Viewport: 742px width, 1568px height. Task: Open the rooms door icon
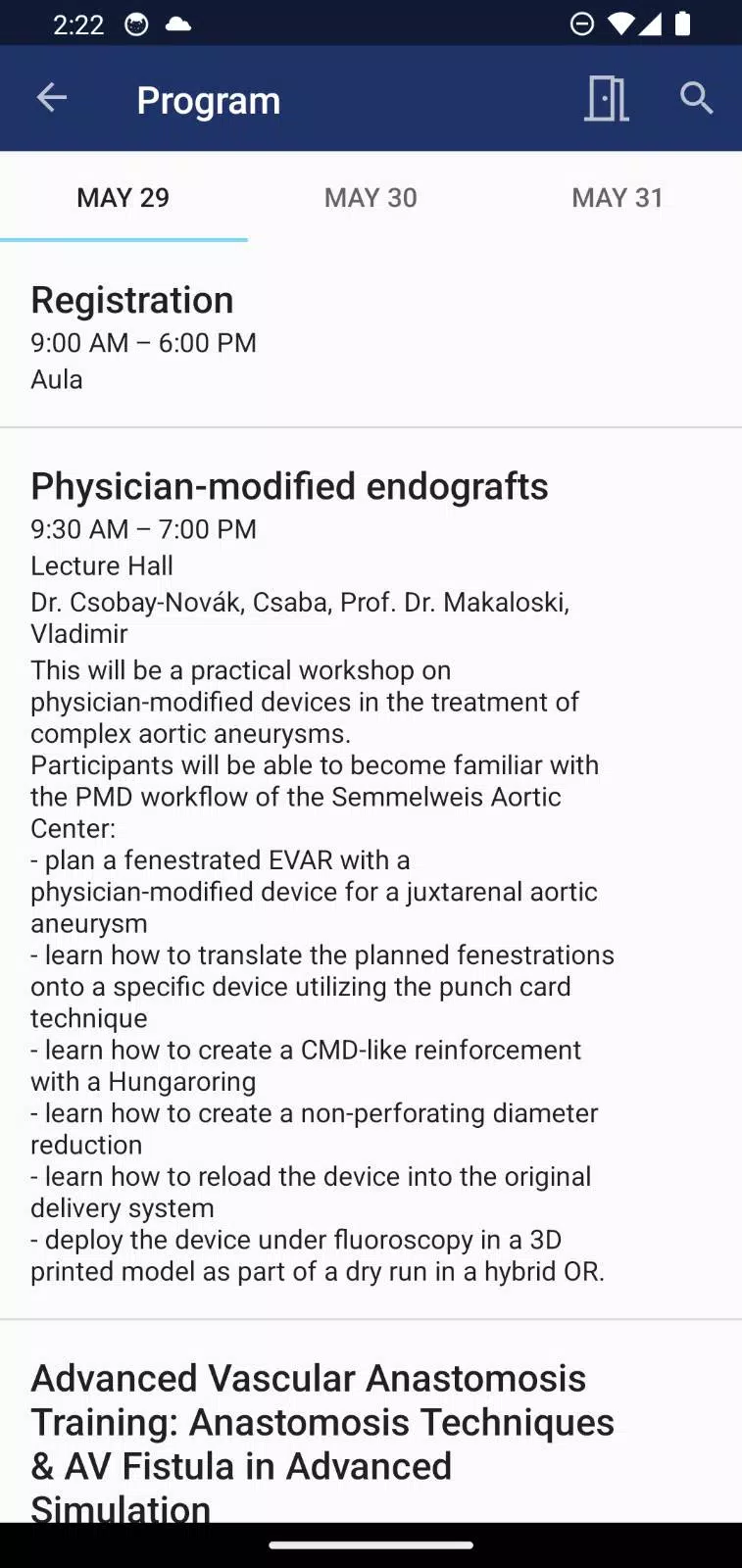coord(607,98)
